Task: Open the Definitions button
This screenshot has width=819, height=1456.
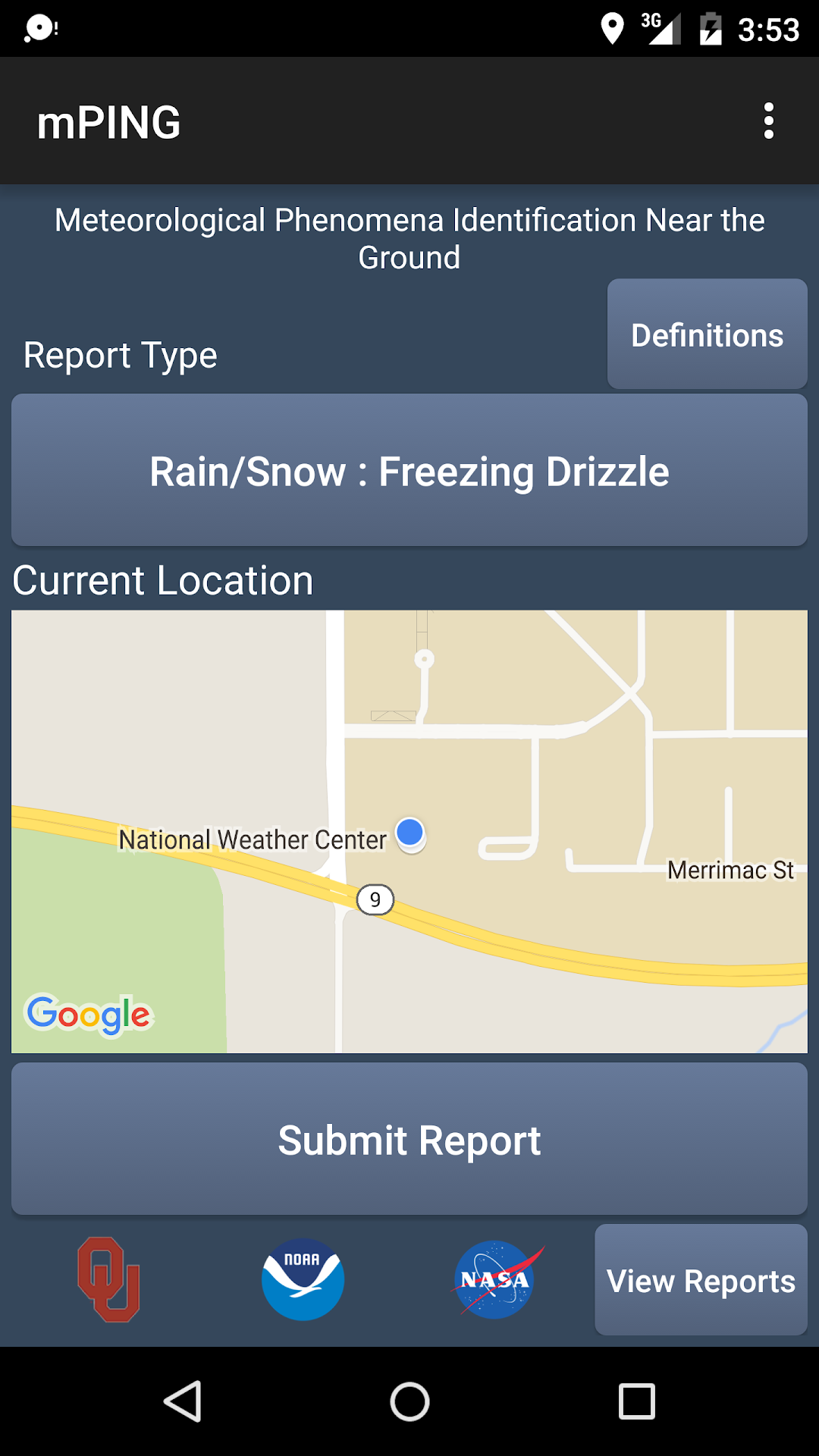Action: tap(707, 334)
